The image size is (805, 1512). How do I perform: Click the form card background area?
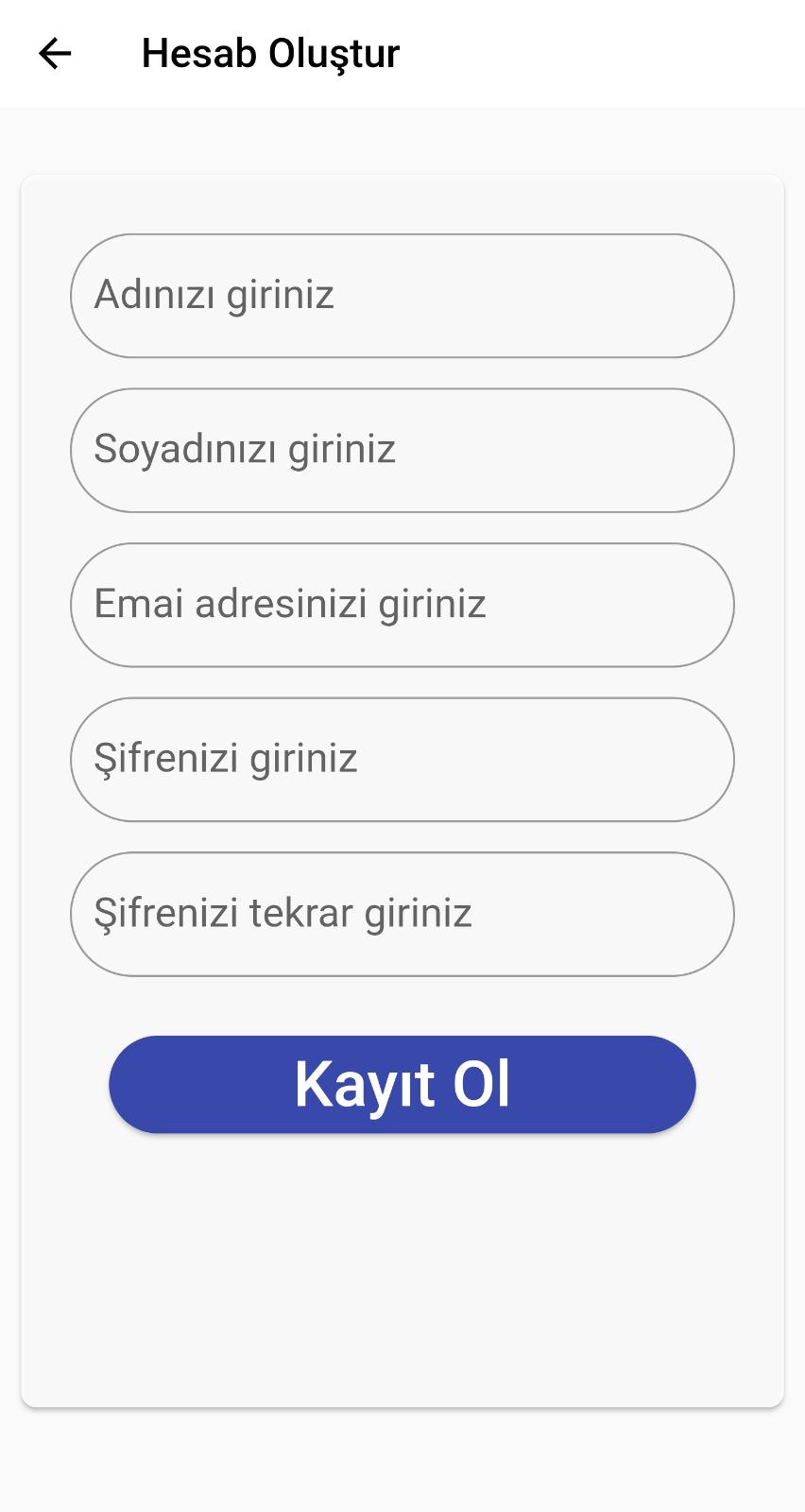[402, 1276]
